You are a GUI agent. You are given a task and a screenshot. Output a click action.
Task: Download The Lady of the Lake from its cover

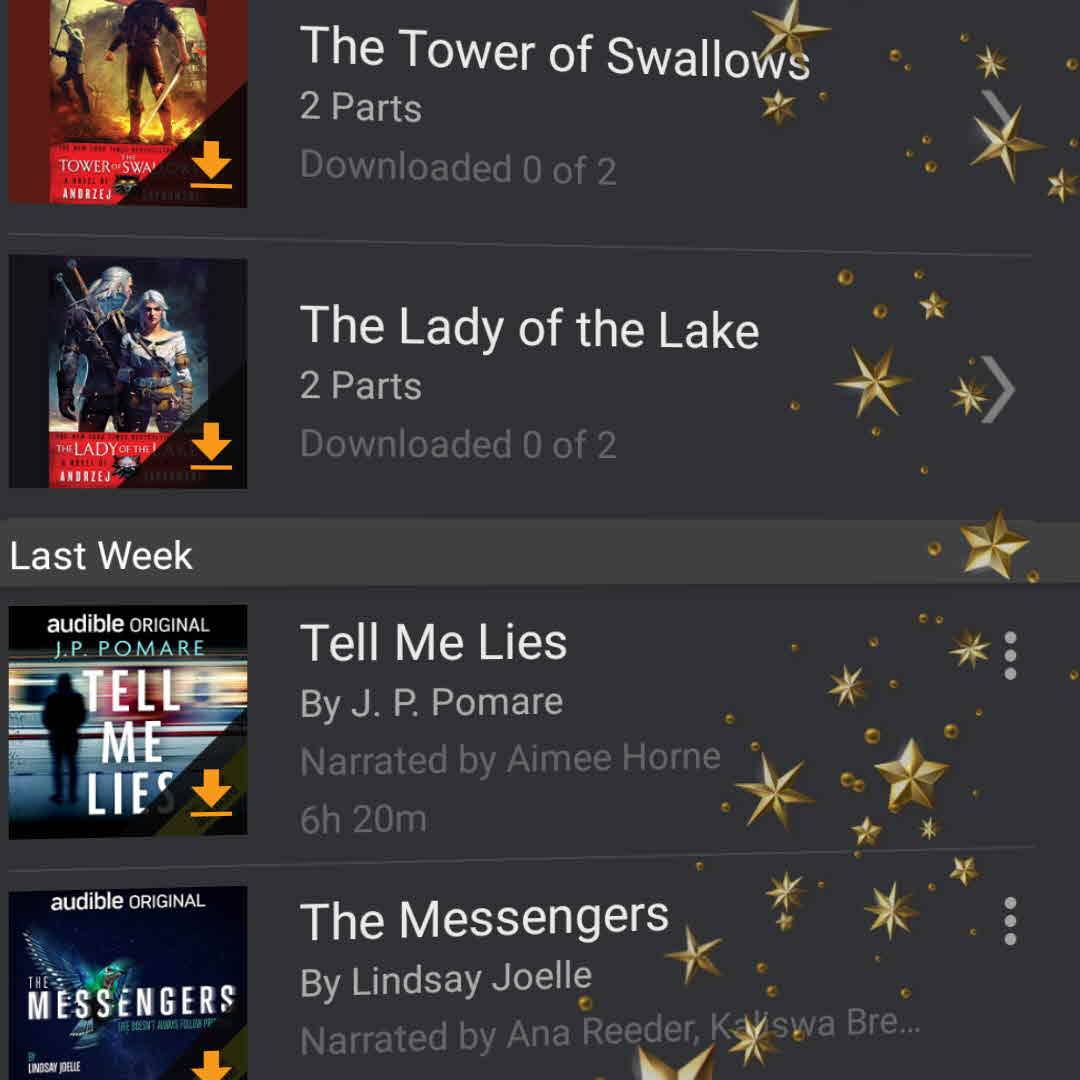[211, 445]
